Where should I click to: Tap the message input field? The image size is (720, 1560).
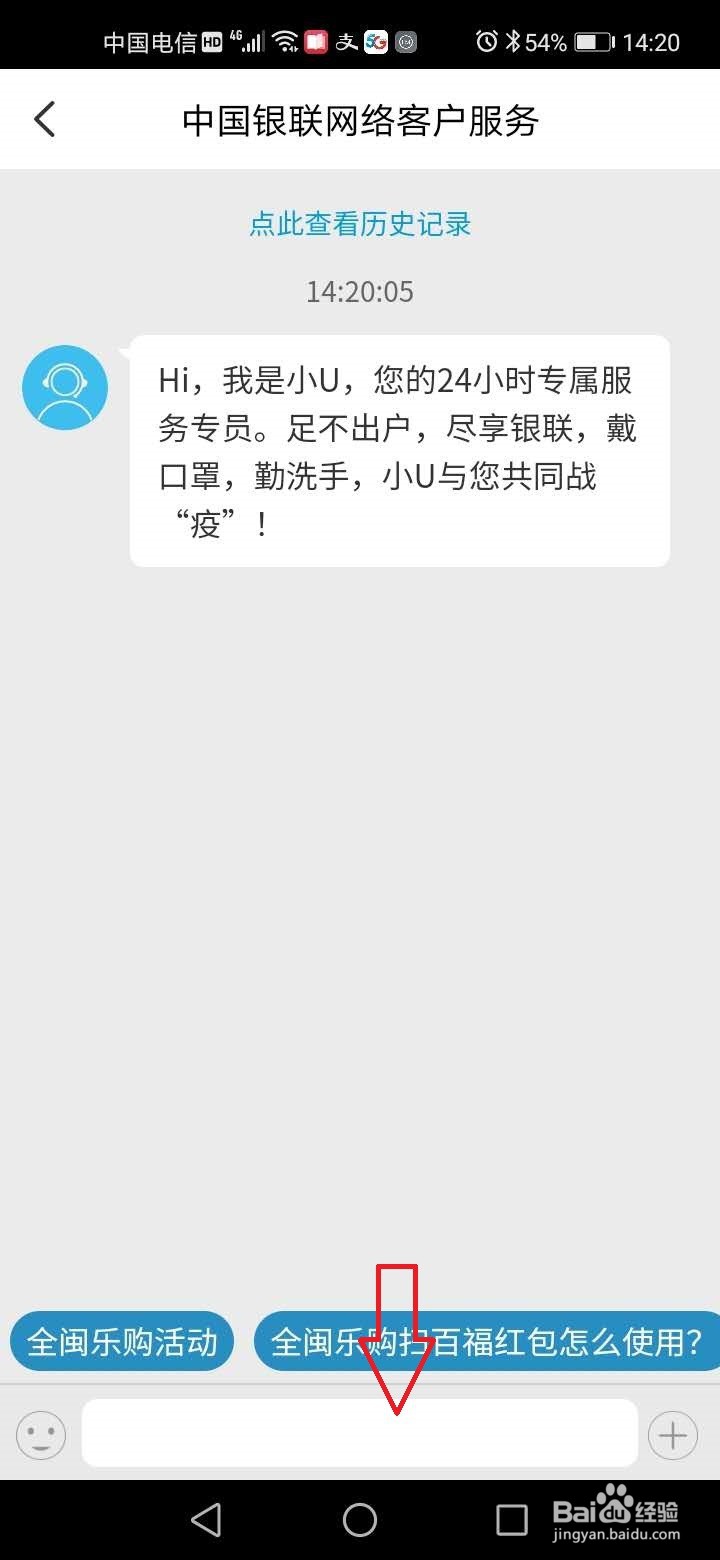pyautogui.click(x=360, y=1434)
